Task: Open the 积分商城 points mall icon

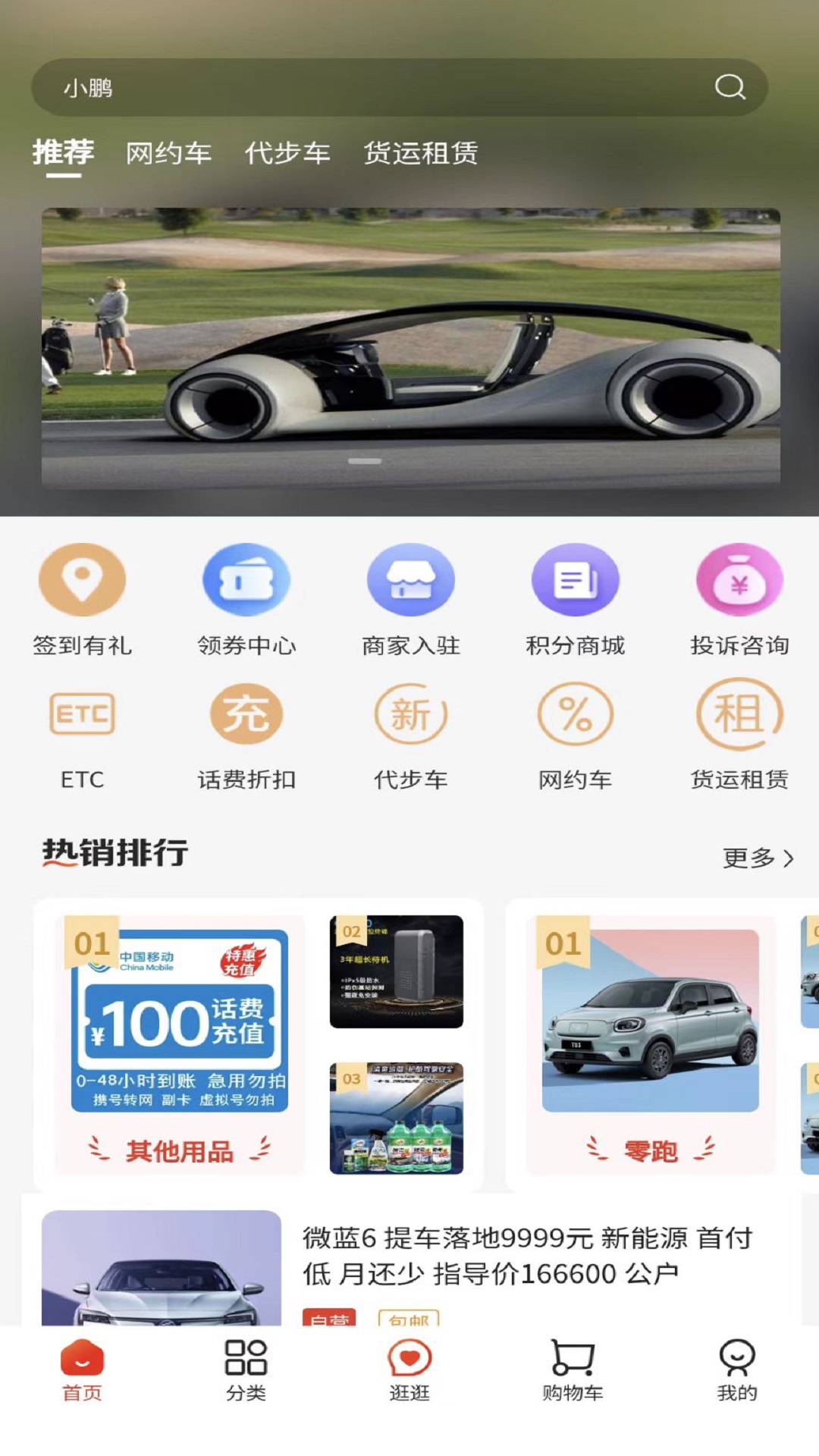Action: (x=574, y=579)
